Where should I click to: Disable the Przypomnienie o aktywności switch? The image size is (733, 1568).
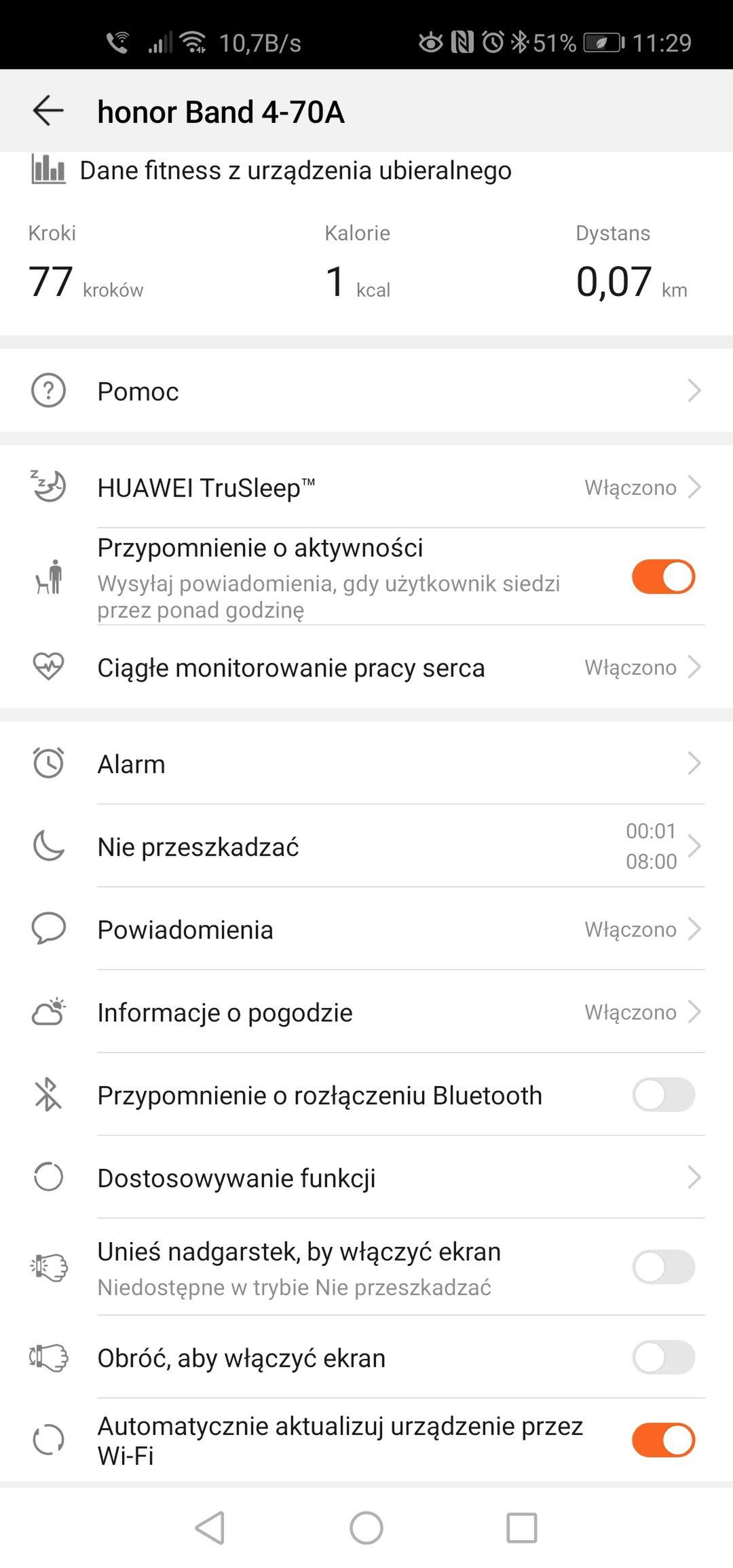coord(663,577)
